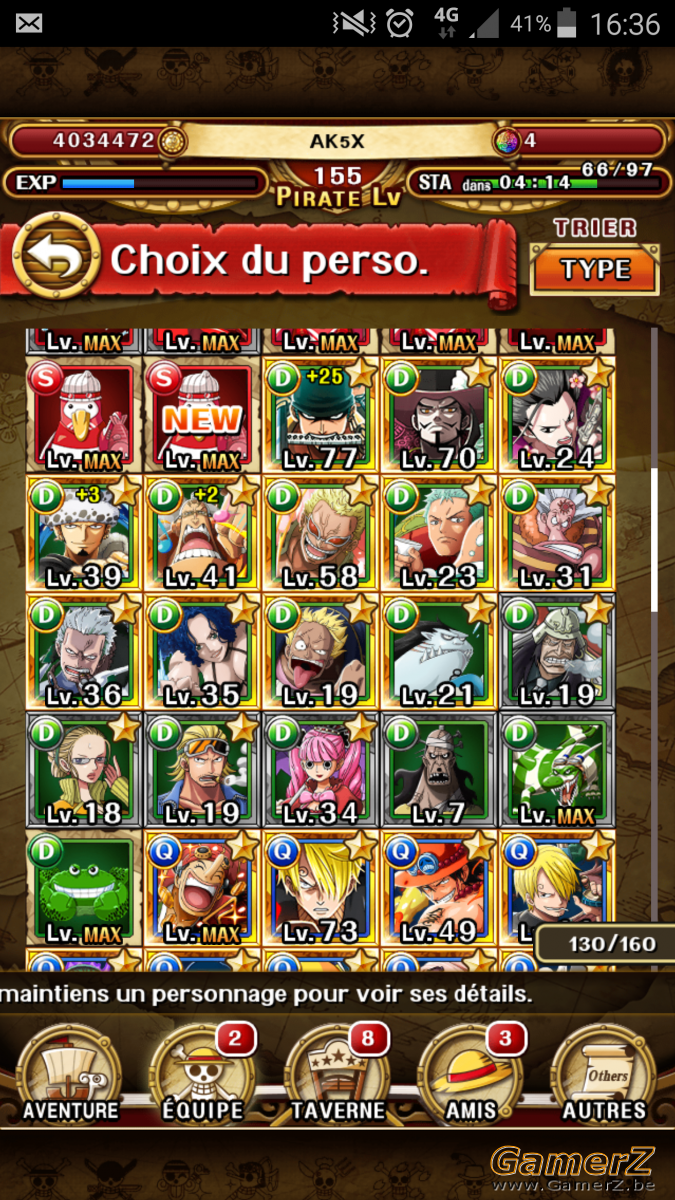
Task: Select the Lv.7 character
Action: point(439,769)
